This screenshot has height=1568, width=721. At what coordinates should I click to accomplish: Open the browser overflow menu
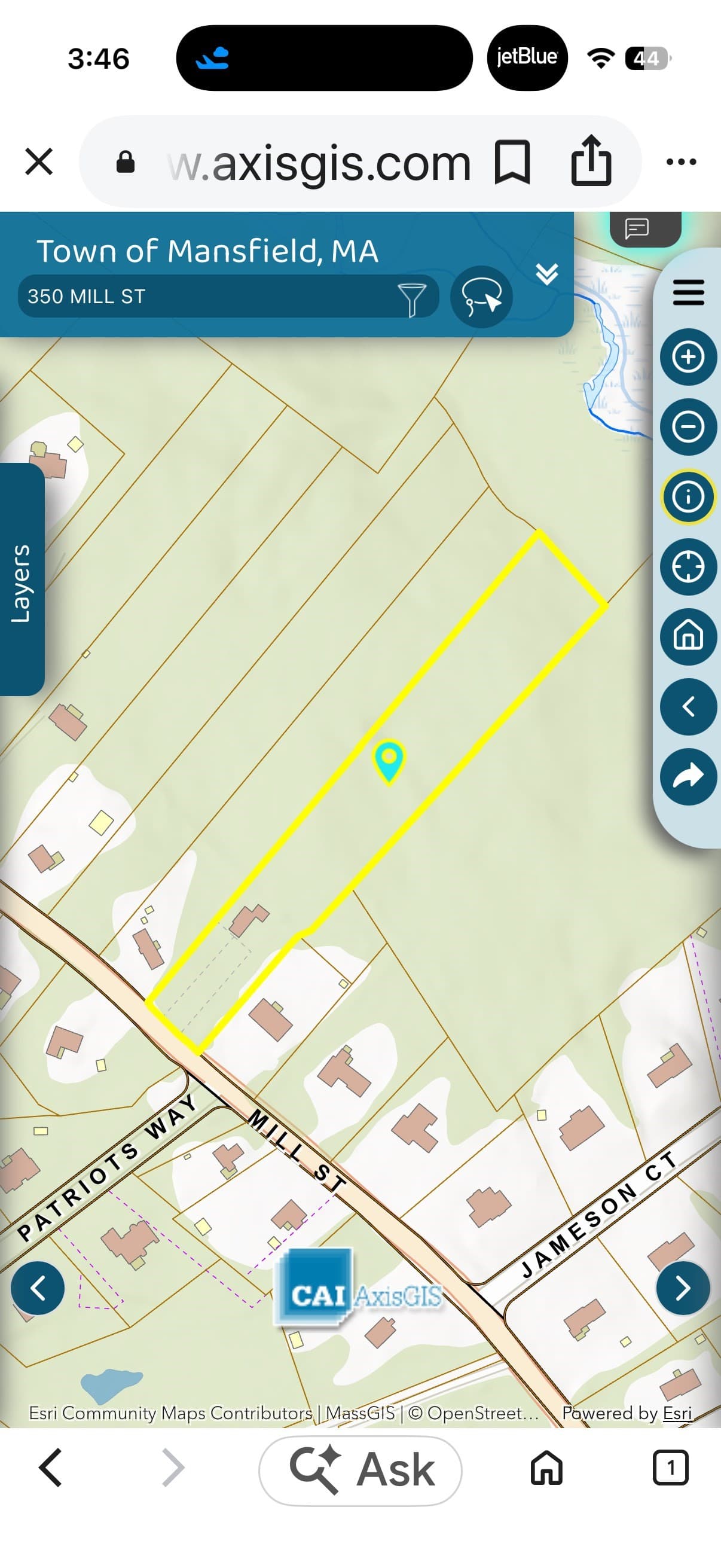pos(681,162)
